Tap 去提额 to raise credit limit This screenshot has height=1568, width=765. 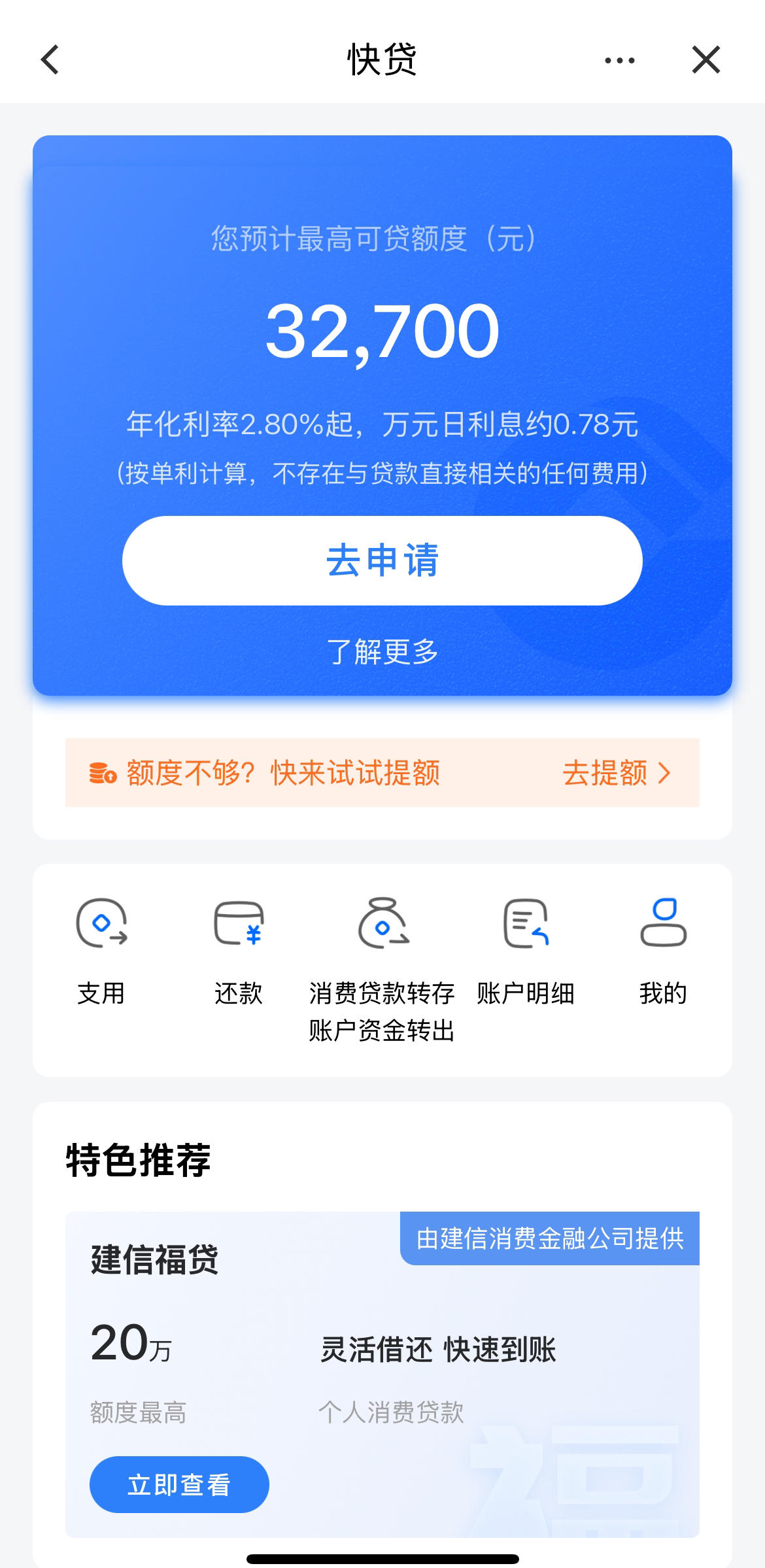pyautogui.click(x=617, y=773)
